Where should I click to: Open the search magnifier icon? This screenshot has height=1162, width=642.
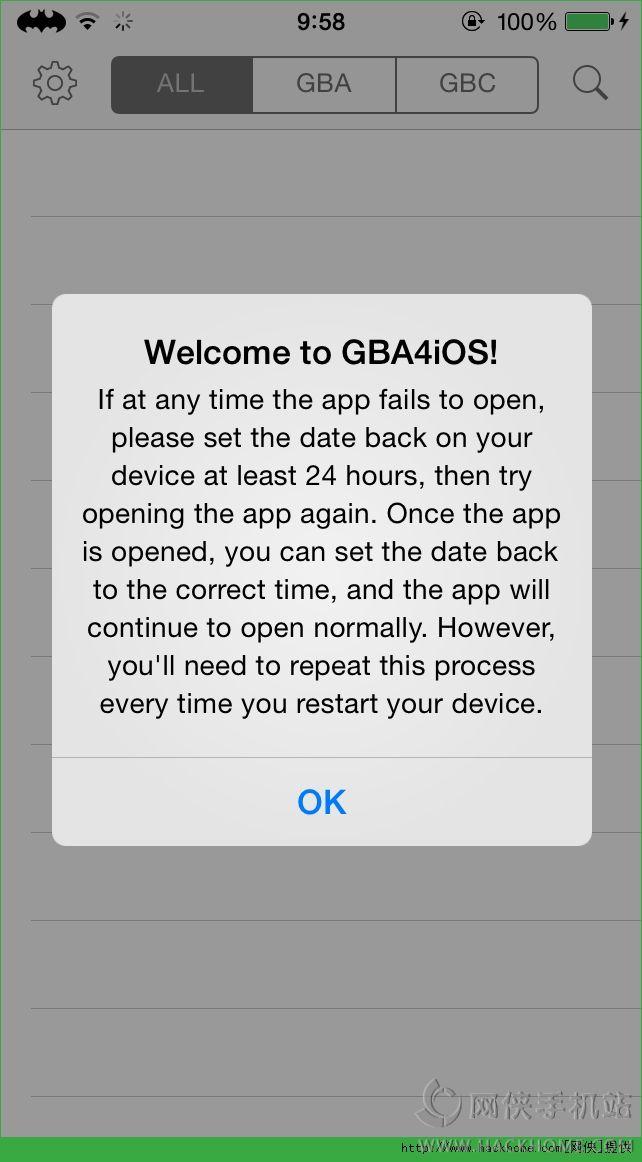590,84
